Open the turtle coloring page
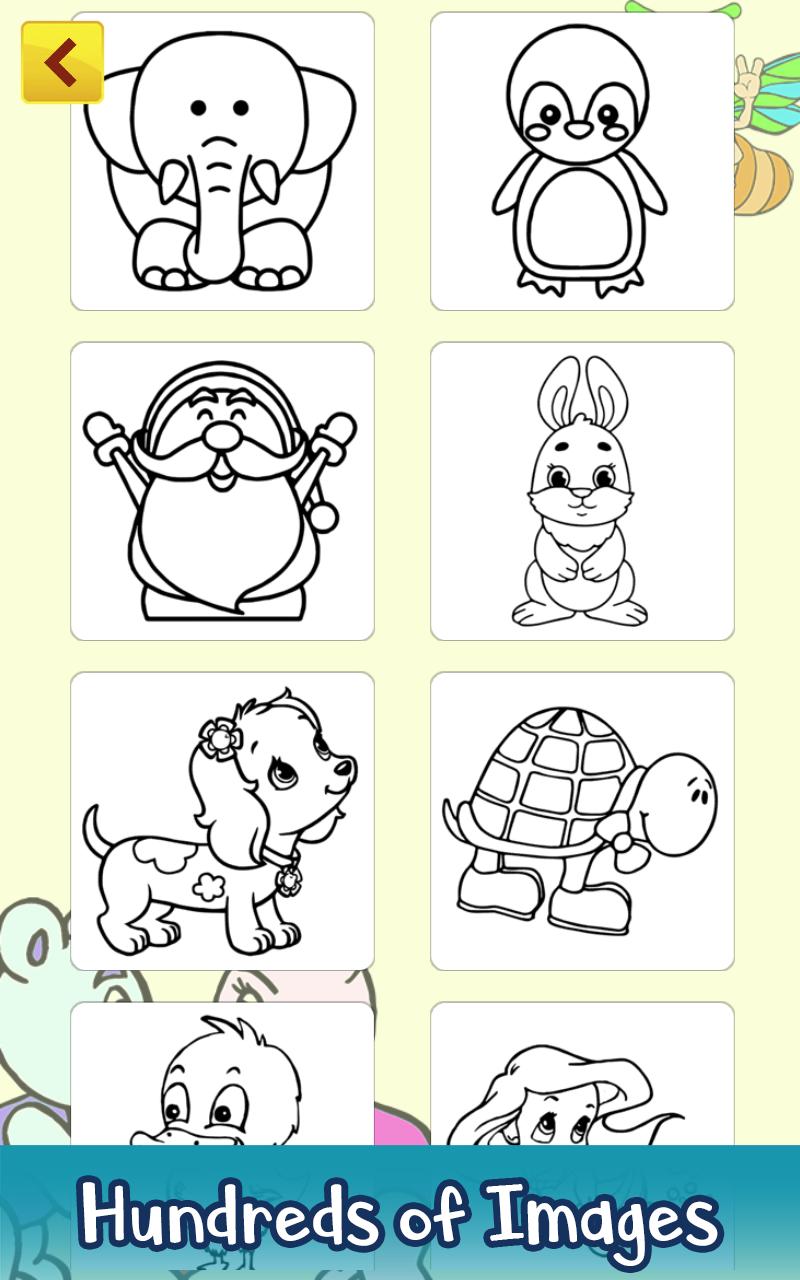This screenshot has height=1280, width=800. click(x=582, y=821)
